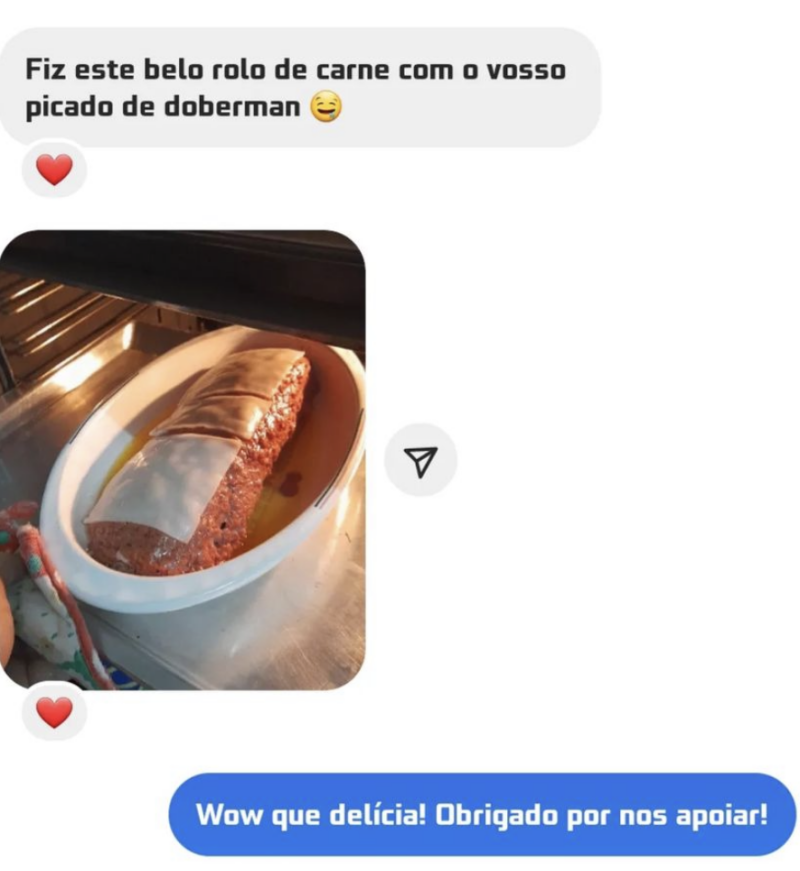Forward the photo using the share icon
The width and height of the screenshot is (800, 871).
420,460
